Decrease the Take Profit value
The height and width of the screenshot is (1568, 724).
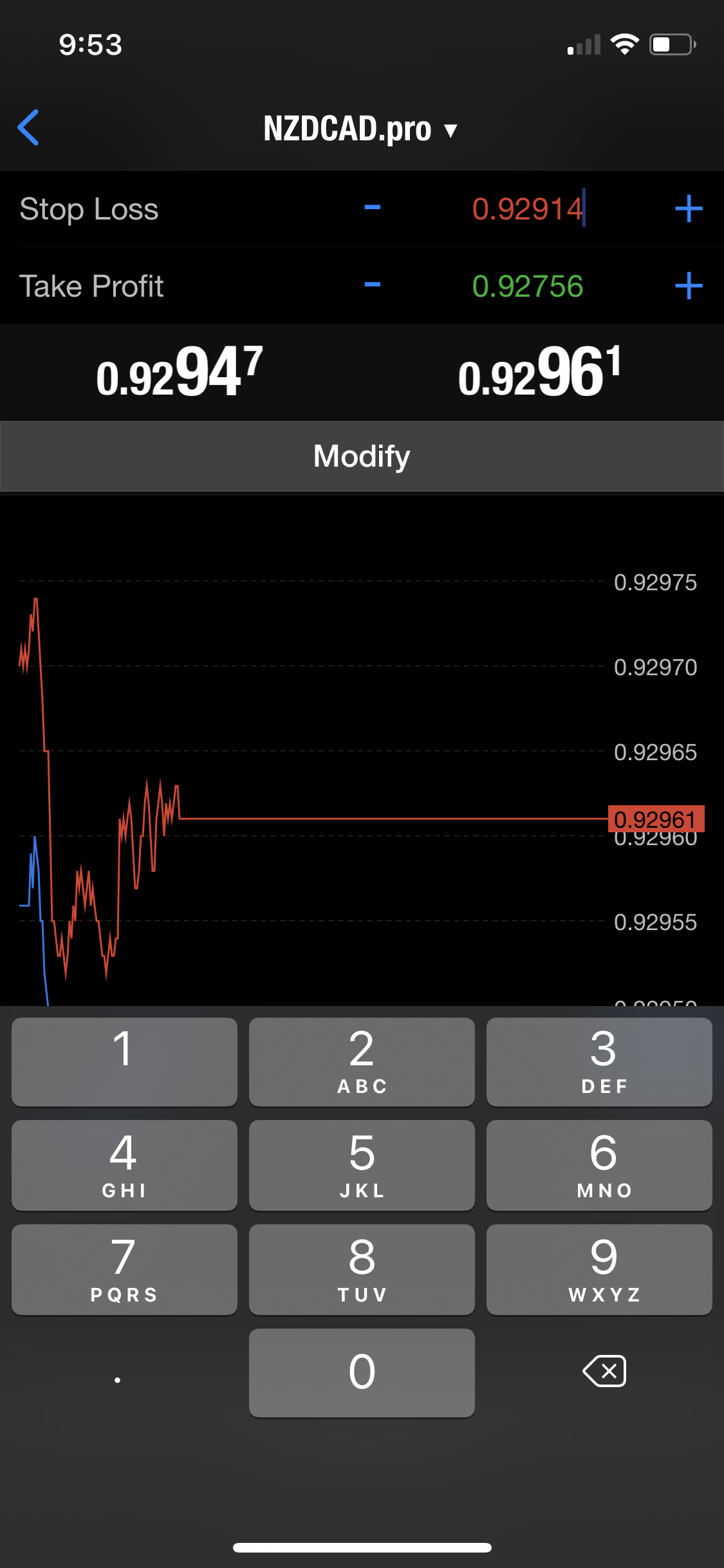coord(372,285)
